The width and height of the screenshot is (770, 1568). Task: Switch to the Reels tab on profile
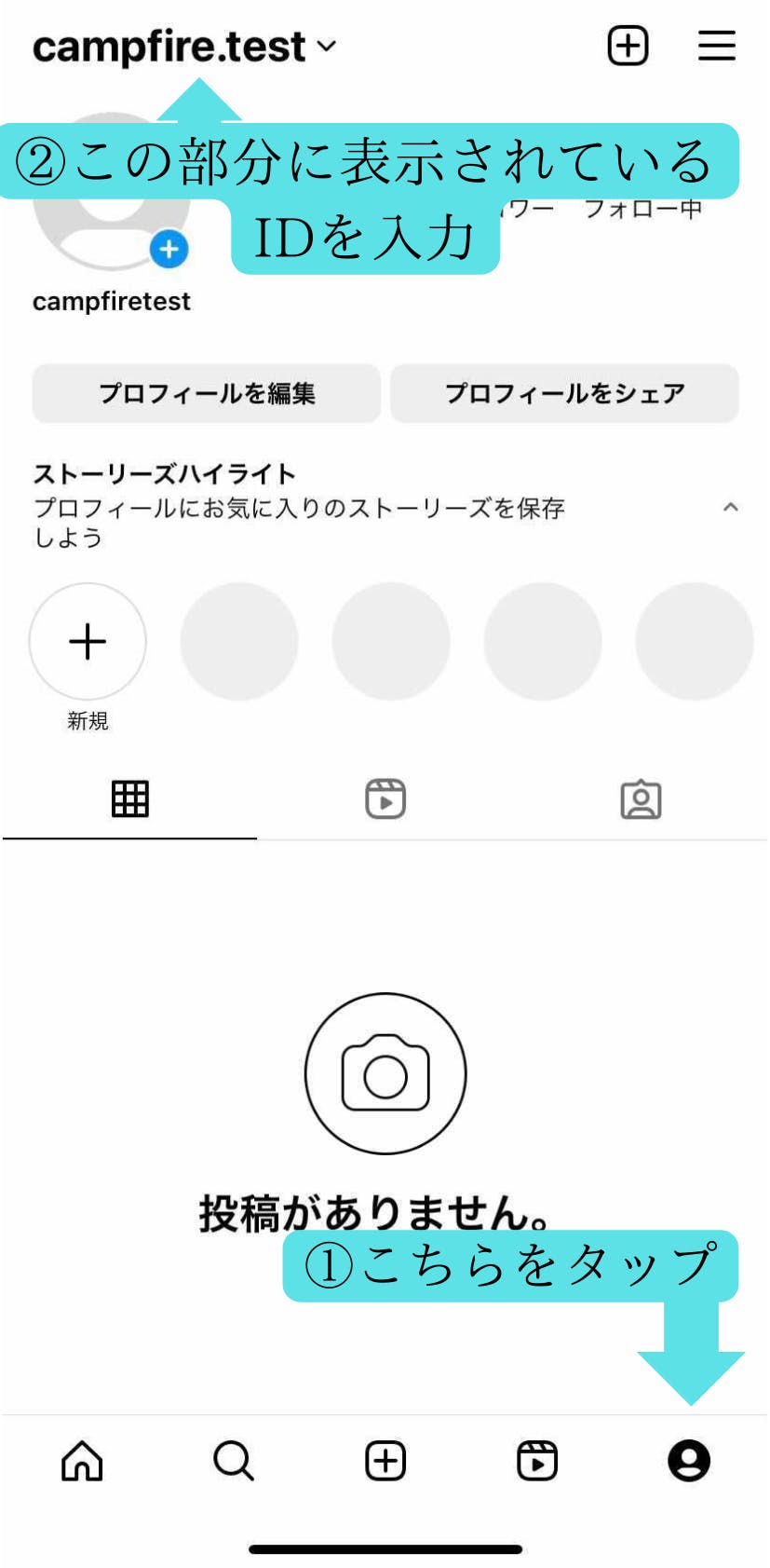pyautogui.click(x=385, y=798)
